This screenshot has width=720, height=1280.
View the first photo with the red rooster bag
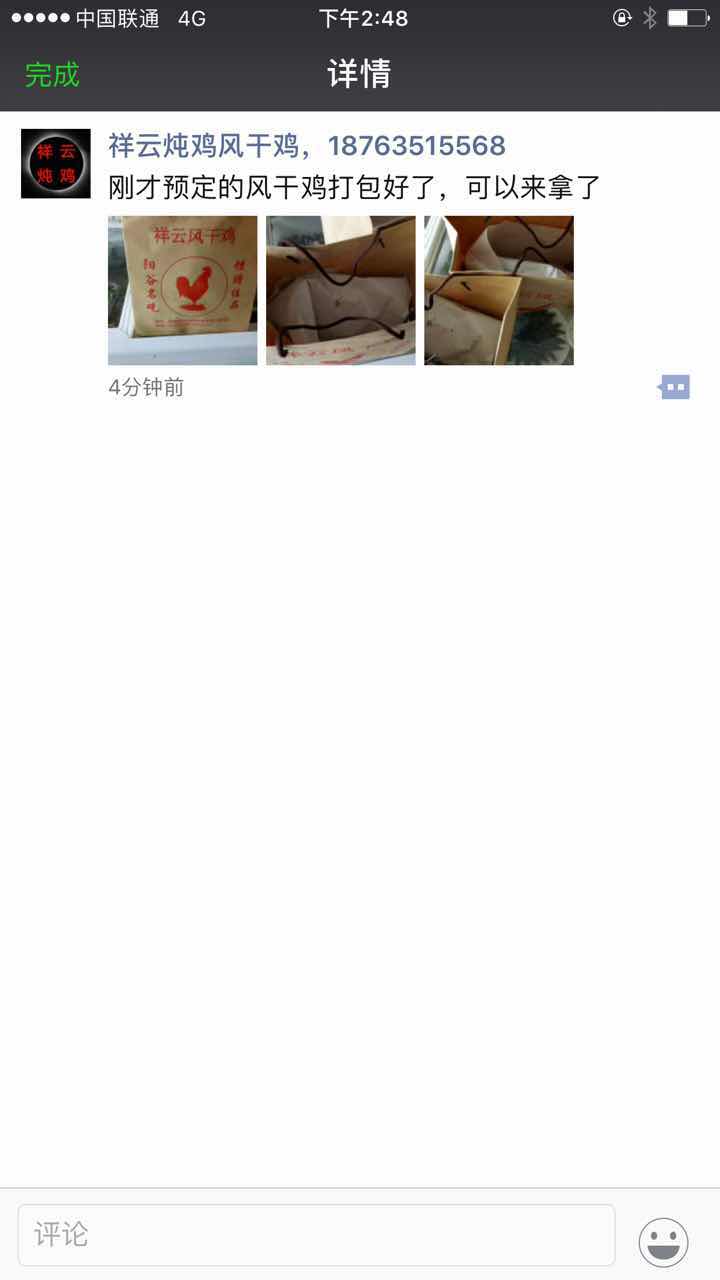[182, 290]
